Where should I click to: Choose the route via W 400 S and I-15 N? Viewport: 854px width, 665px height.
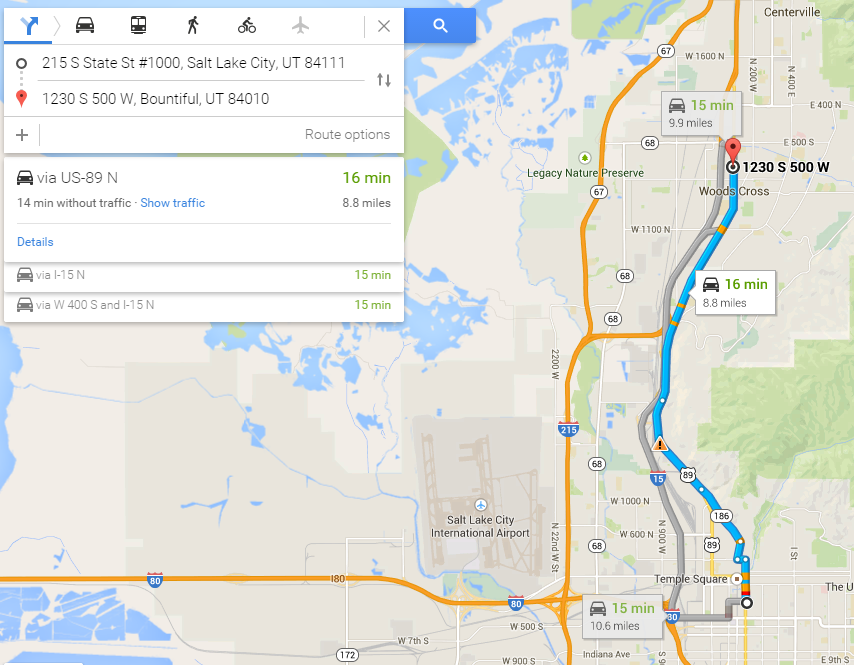pyautogui.click(x=200, y=305)
